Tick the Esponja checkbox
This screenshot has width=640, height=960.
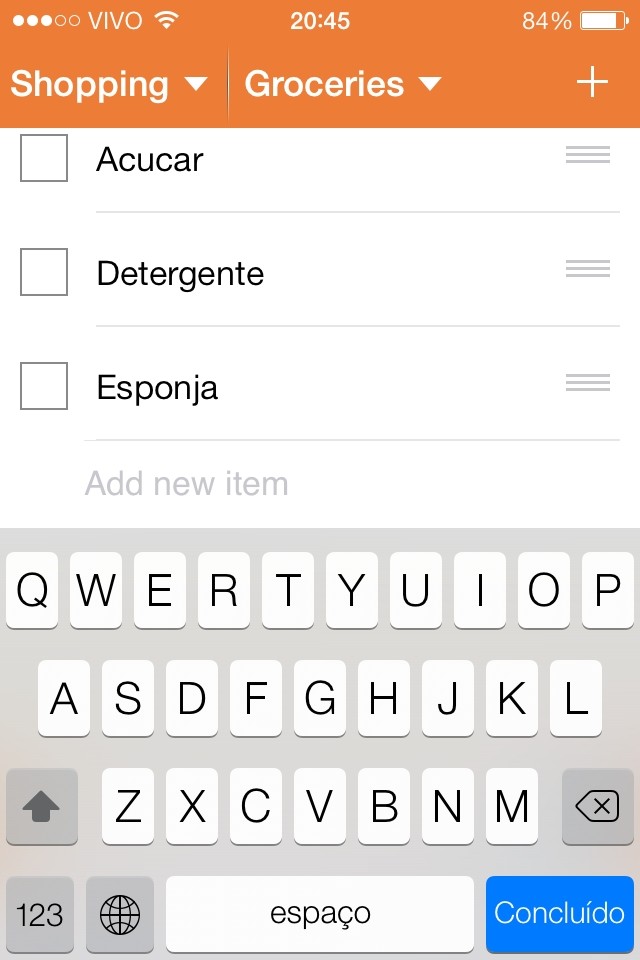[x=44, y=386]
